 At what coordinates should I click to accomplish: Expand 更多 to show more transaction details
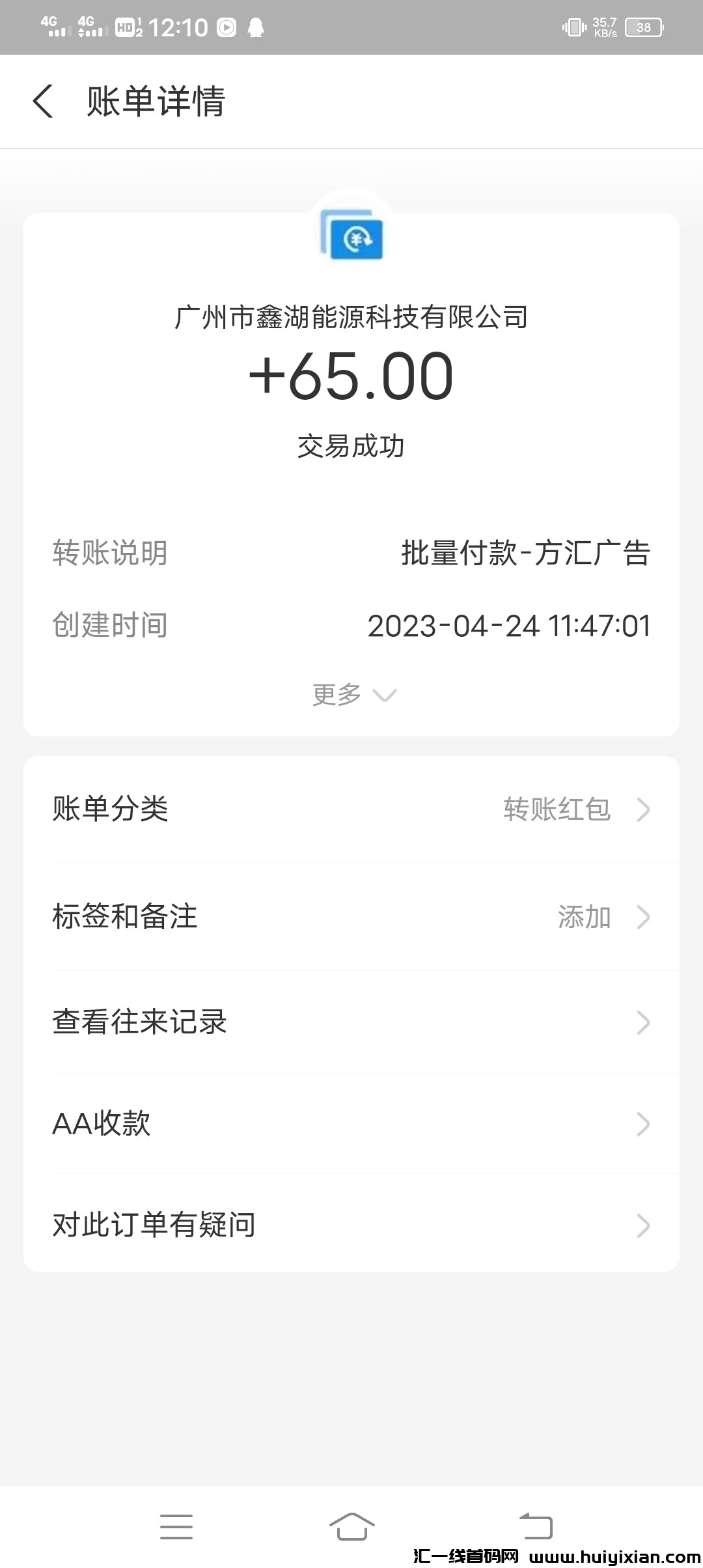(351, 694)
